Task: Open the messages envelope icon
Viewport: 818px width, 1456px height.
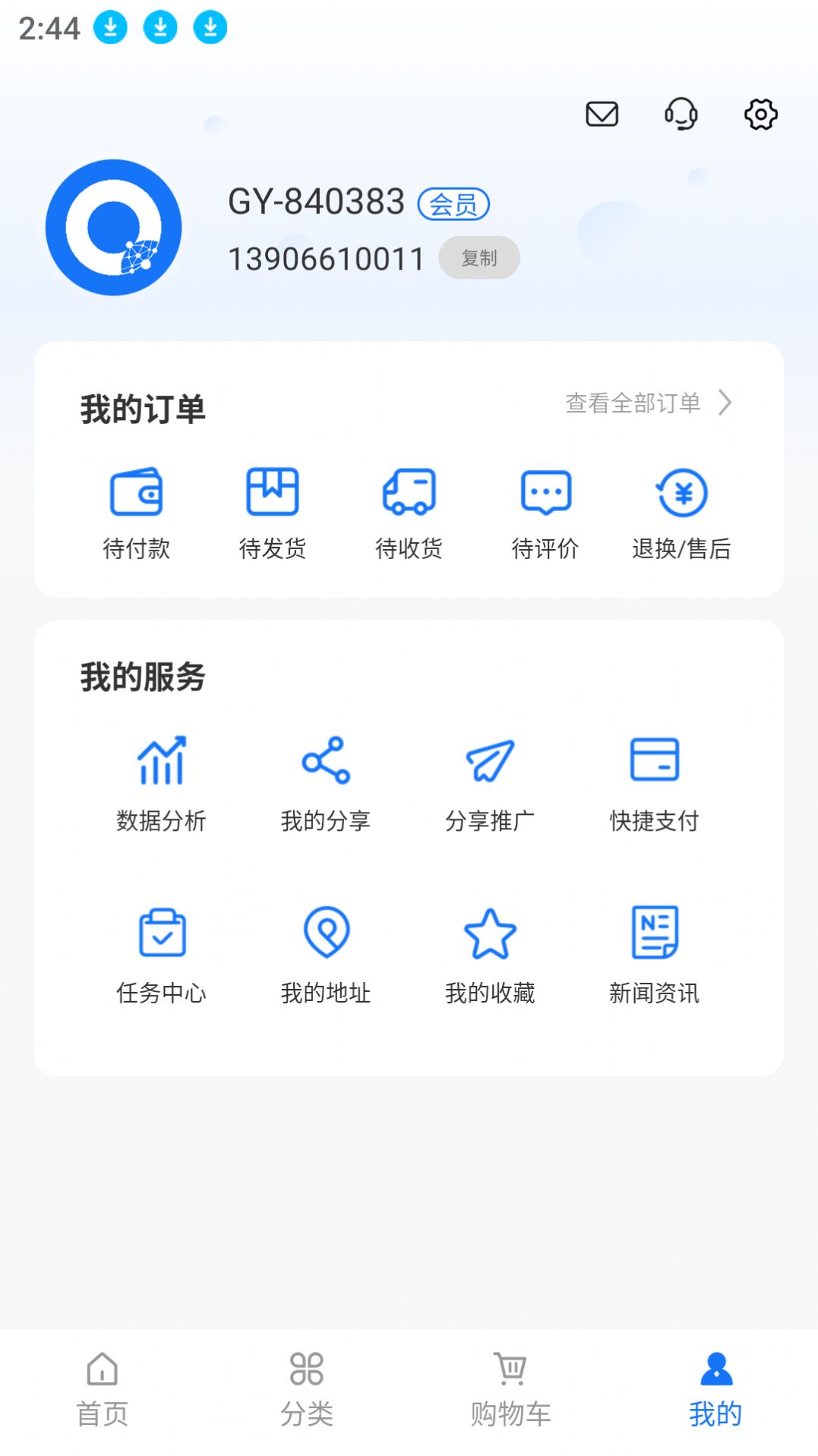Action: tap(602, 115)
